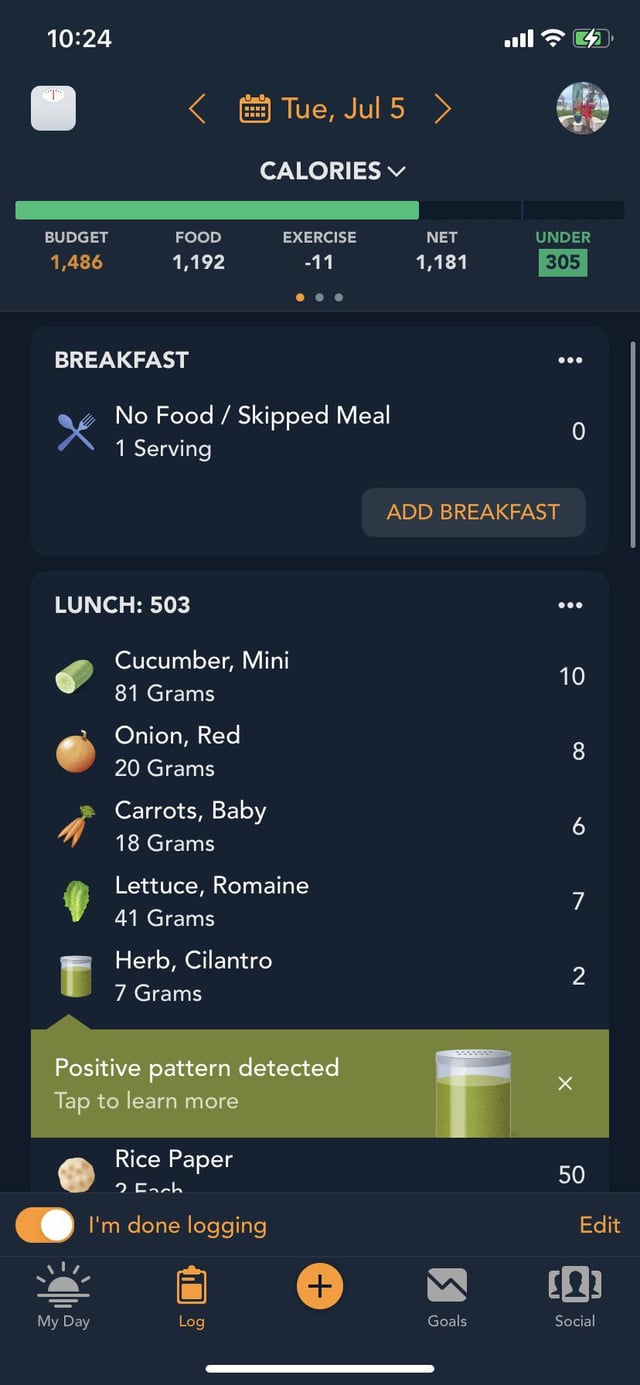The height and width of the screenshot is (1385, 640).
Task: Switch to the My Day tab
Action: click(x=63, y=1295)
